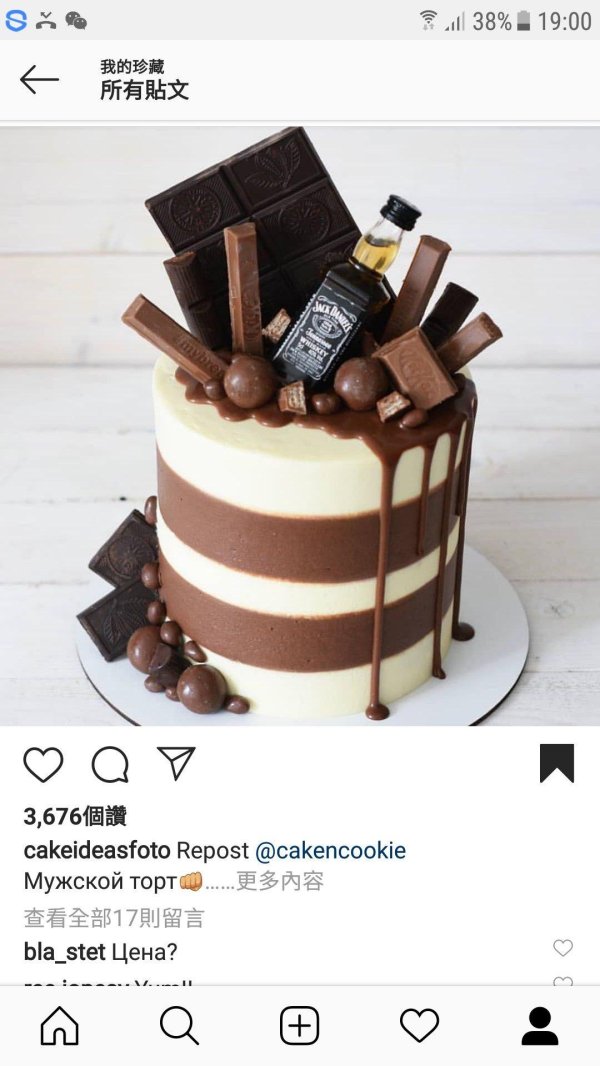Viewport: 600px width, 1066px height.
Task: Go back with the arrow icon
Action: click(40, 80)
